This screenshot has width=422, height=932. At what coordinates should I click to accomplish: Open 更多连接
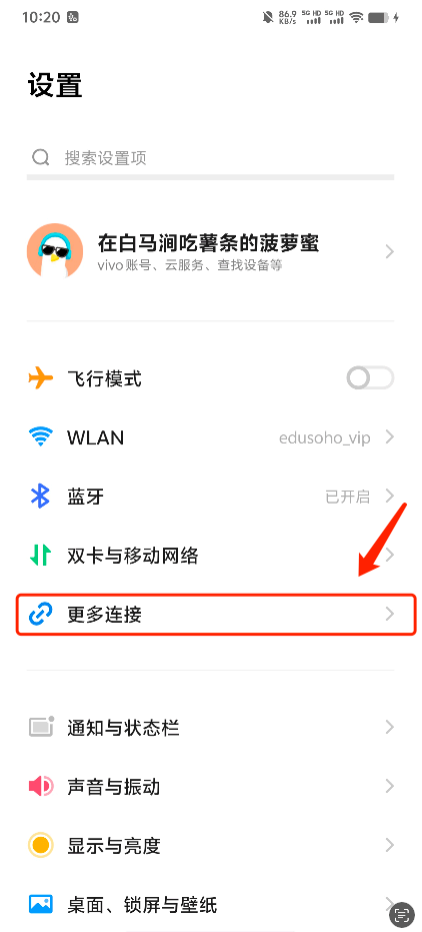[x=216, y=614]
